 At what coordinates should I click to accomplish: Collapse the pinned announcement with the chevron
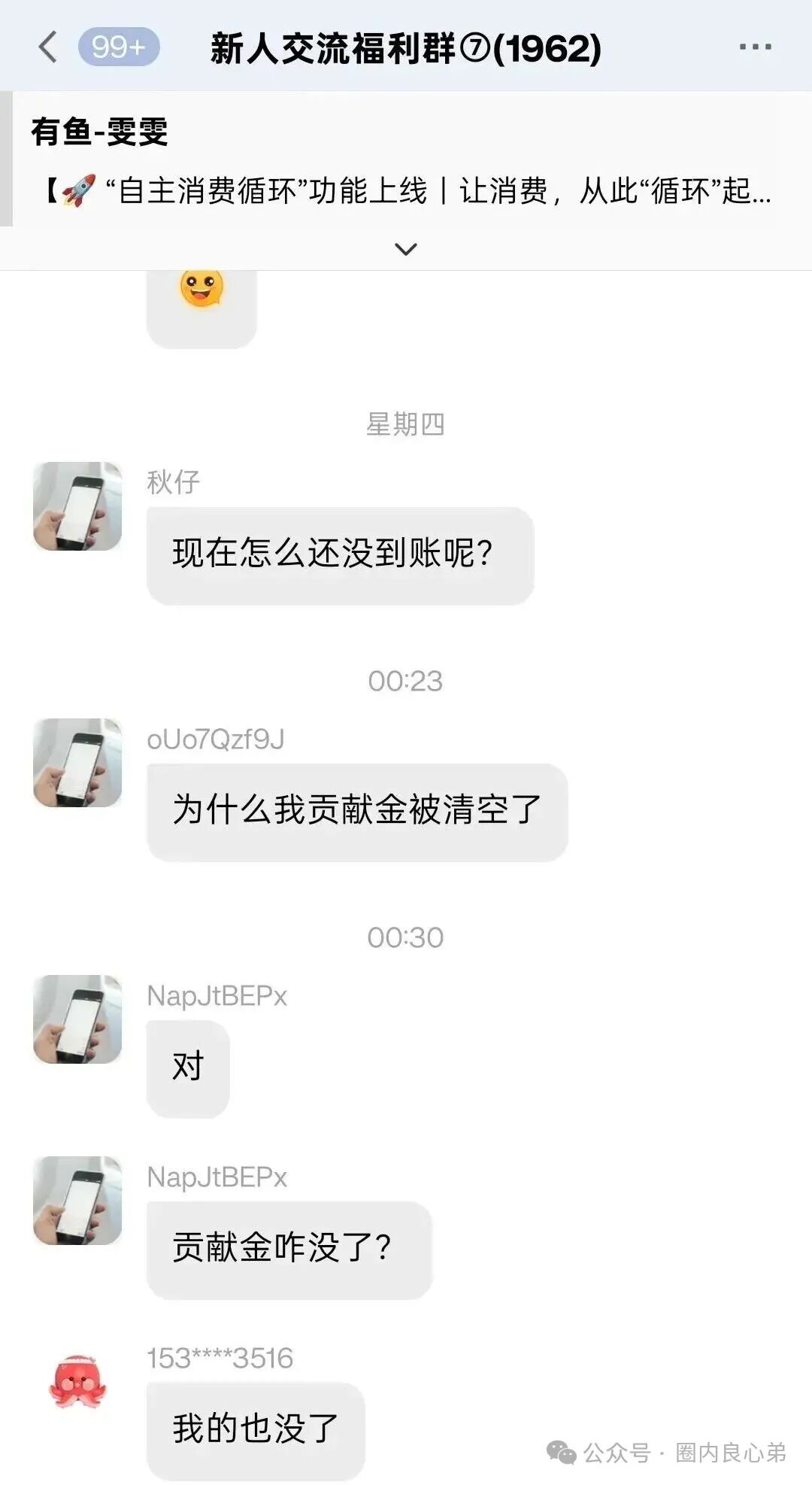[405, 249]
